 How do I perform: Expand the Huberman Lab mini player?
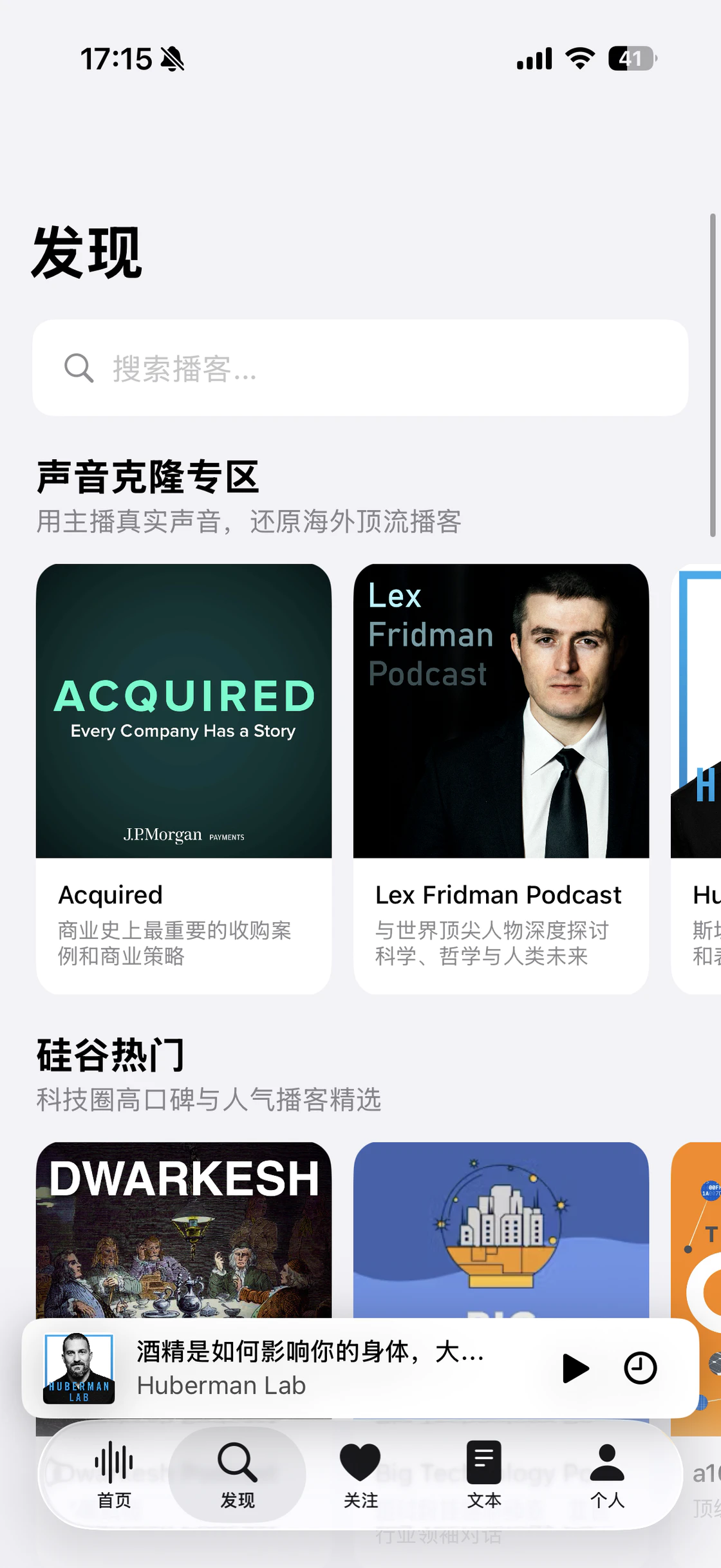(309, 1368)
